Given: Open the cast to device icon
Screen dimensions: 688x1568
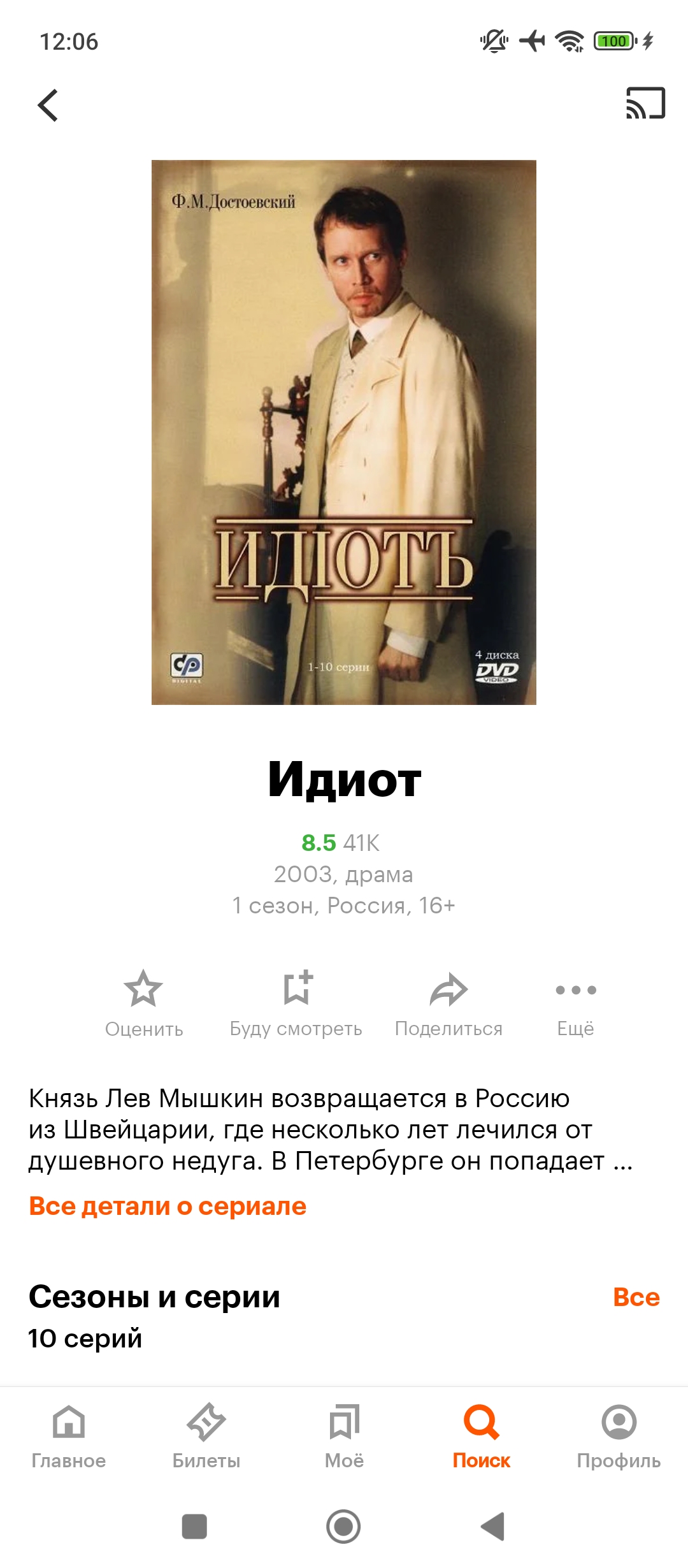Looking at the screenshot, I should (x=645, y=103).
